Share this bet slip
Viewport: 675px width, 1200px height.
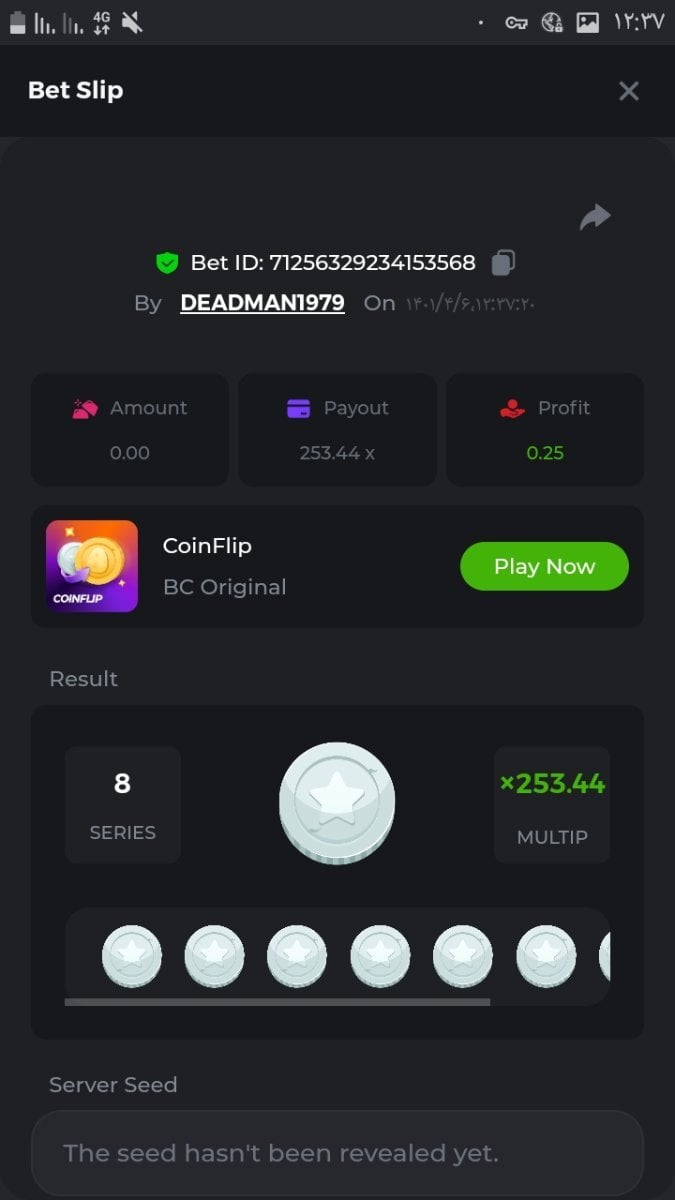click(x=595, y=217)
